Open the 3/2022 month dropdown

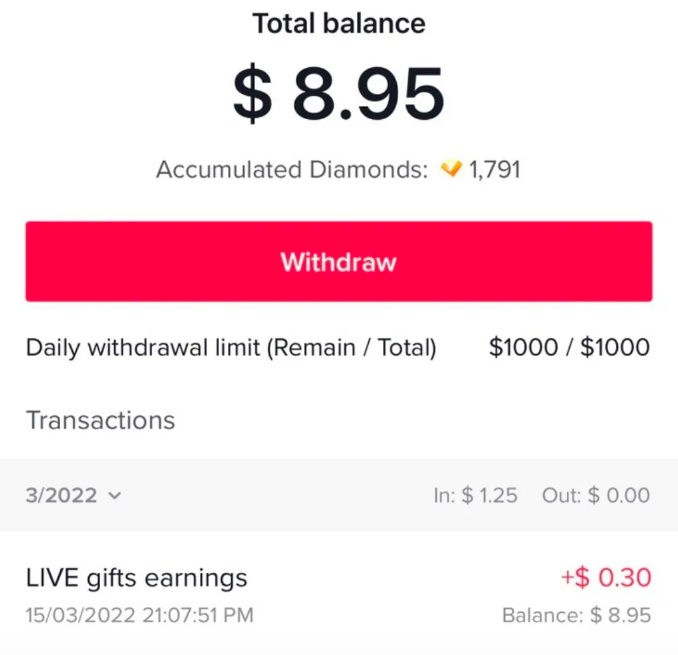[74, 495]
